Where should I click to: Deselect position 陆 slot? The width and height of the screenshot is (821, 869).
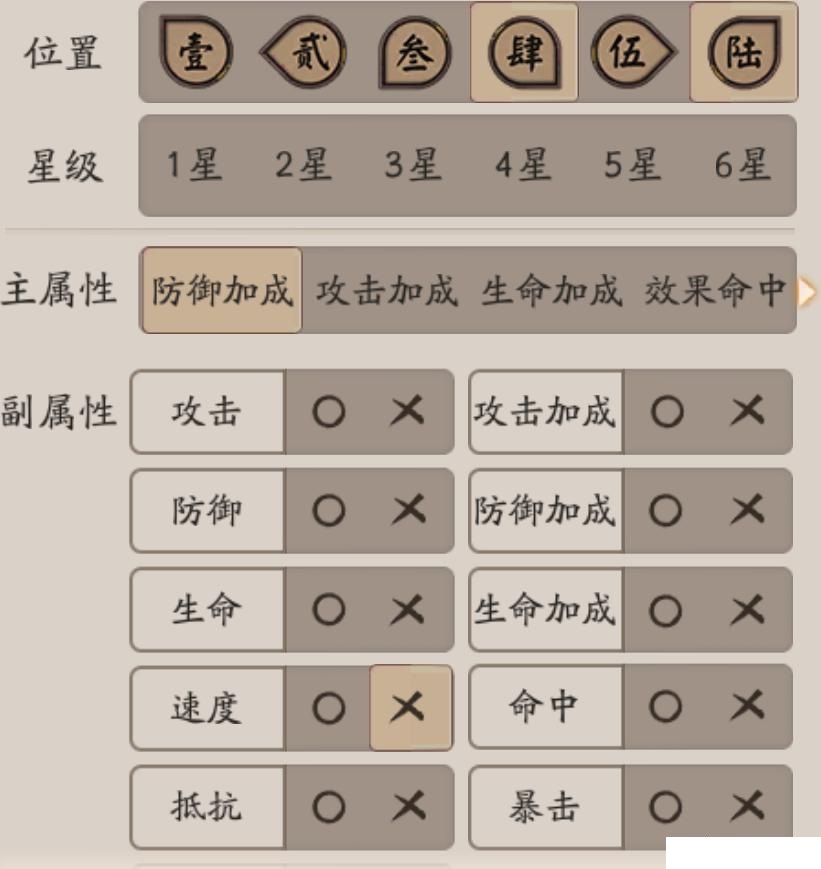pyautogui.click(x=743, y=52)
